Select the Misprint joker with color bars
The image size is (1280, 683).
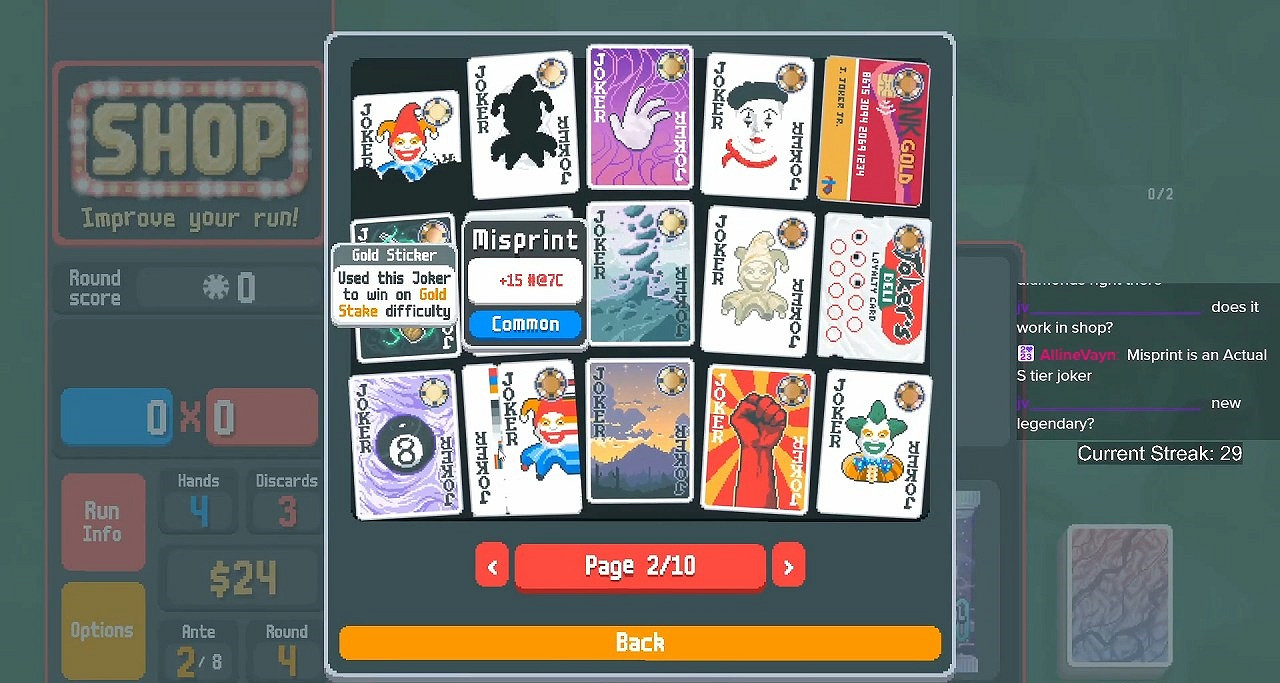point(522,440)
